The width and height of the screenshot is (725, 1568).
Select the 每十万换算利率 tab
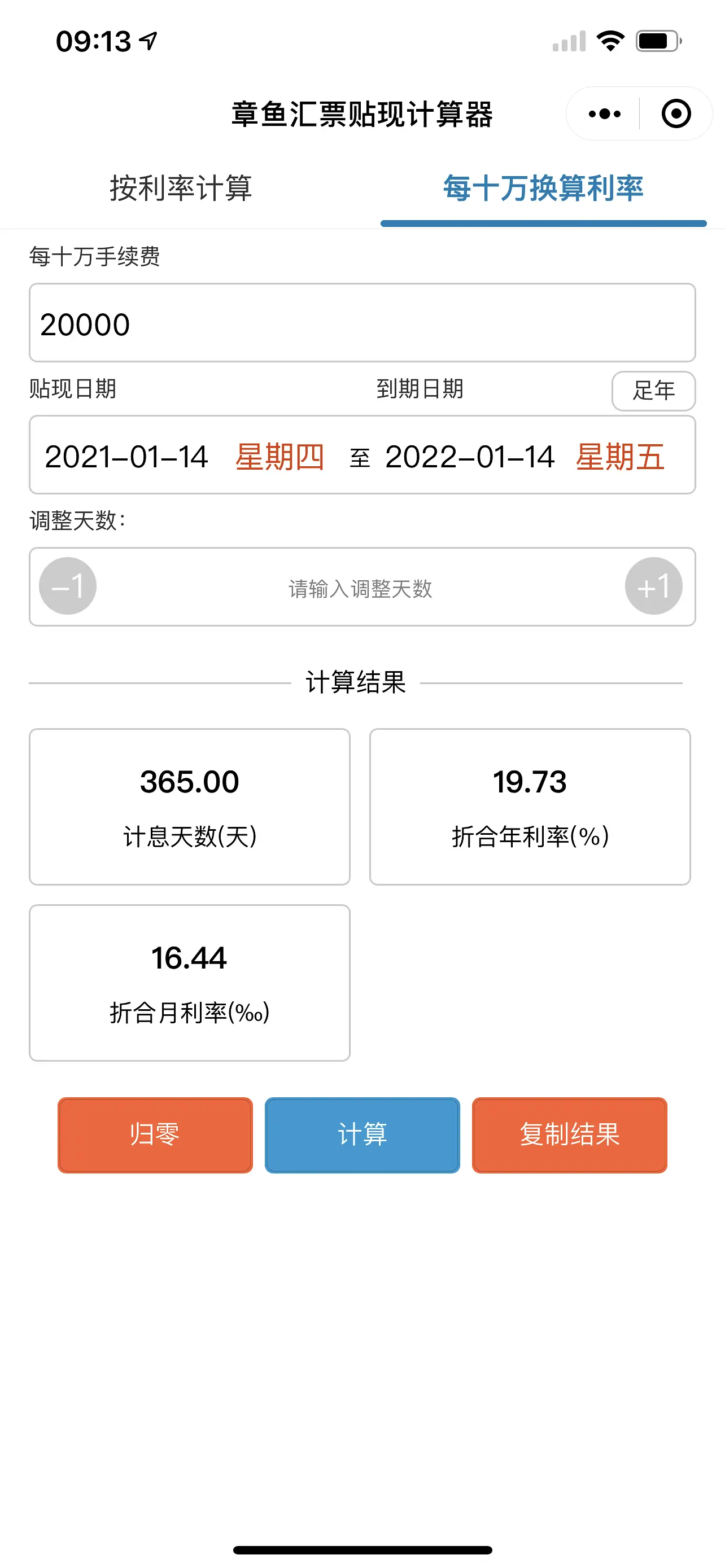click(543, 188)
